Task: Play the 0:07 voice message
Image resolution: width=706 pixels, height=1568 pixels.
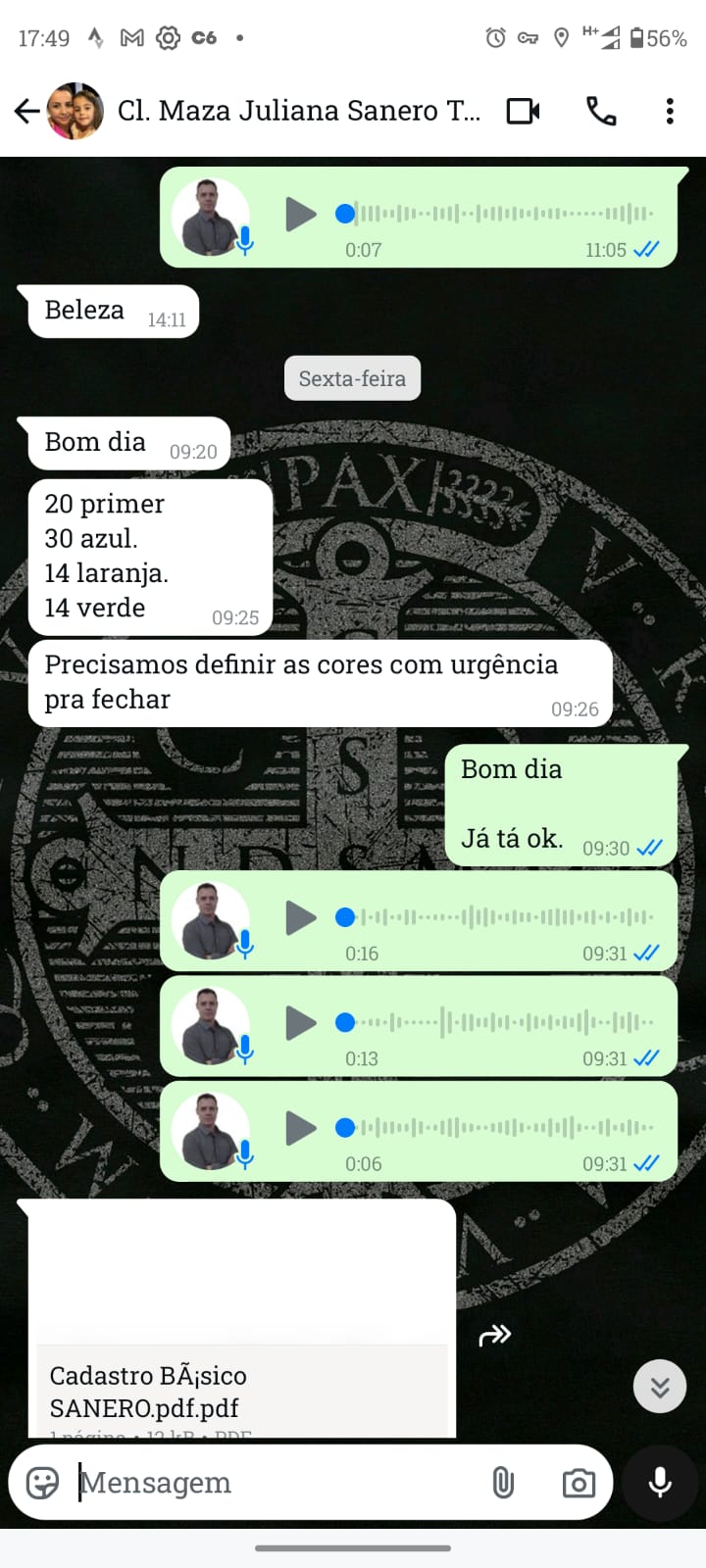Action: (300, 214)
